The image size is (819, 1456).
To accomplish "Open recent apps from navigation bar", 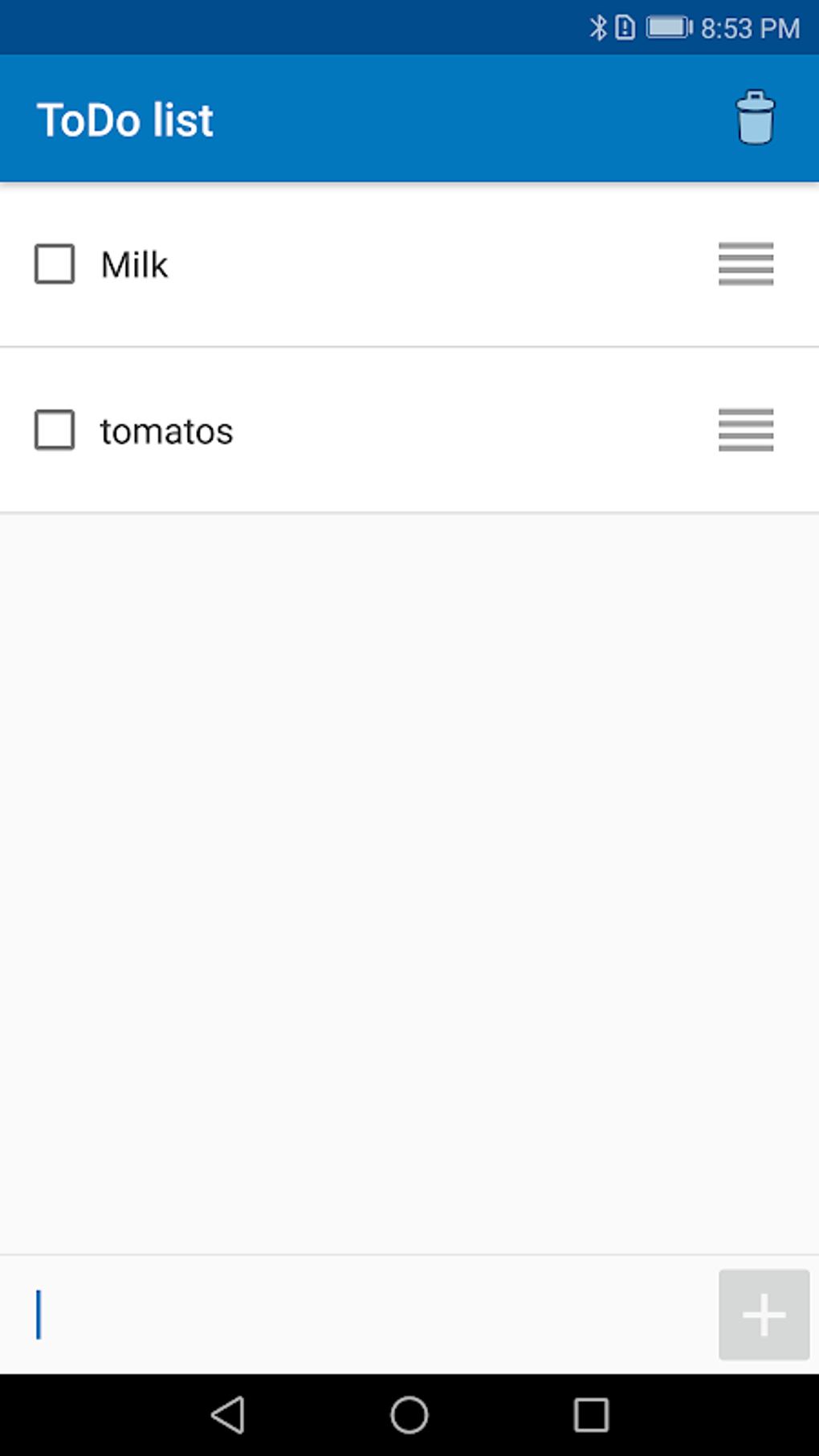I will (591, 1414).
